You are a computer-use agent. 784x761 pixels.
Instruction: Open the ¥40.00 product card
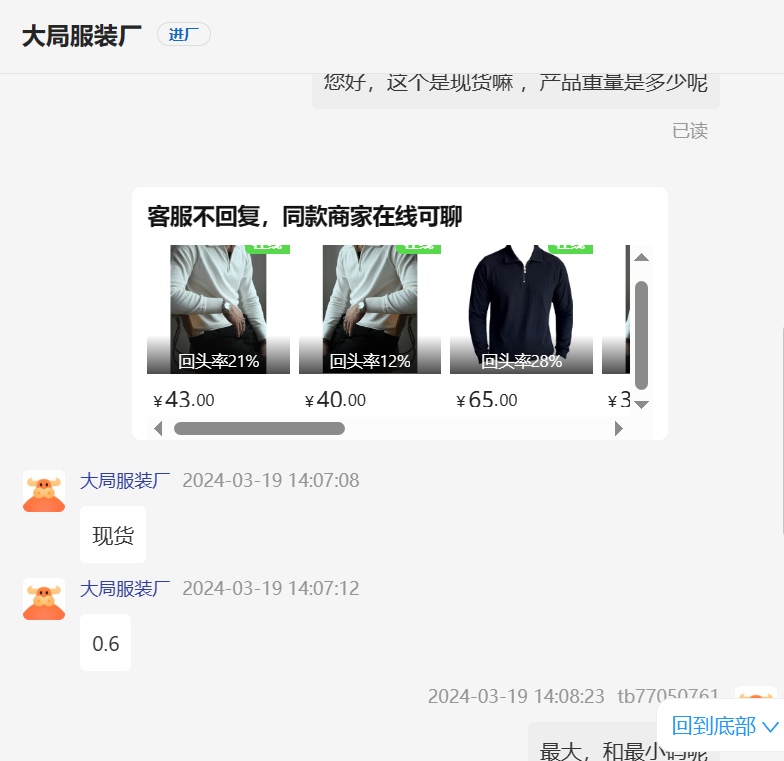click(370, 310)
